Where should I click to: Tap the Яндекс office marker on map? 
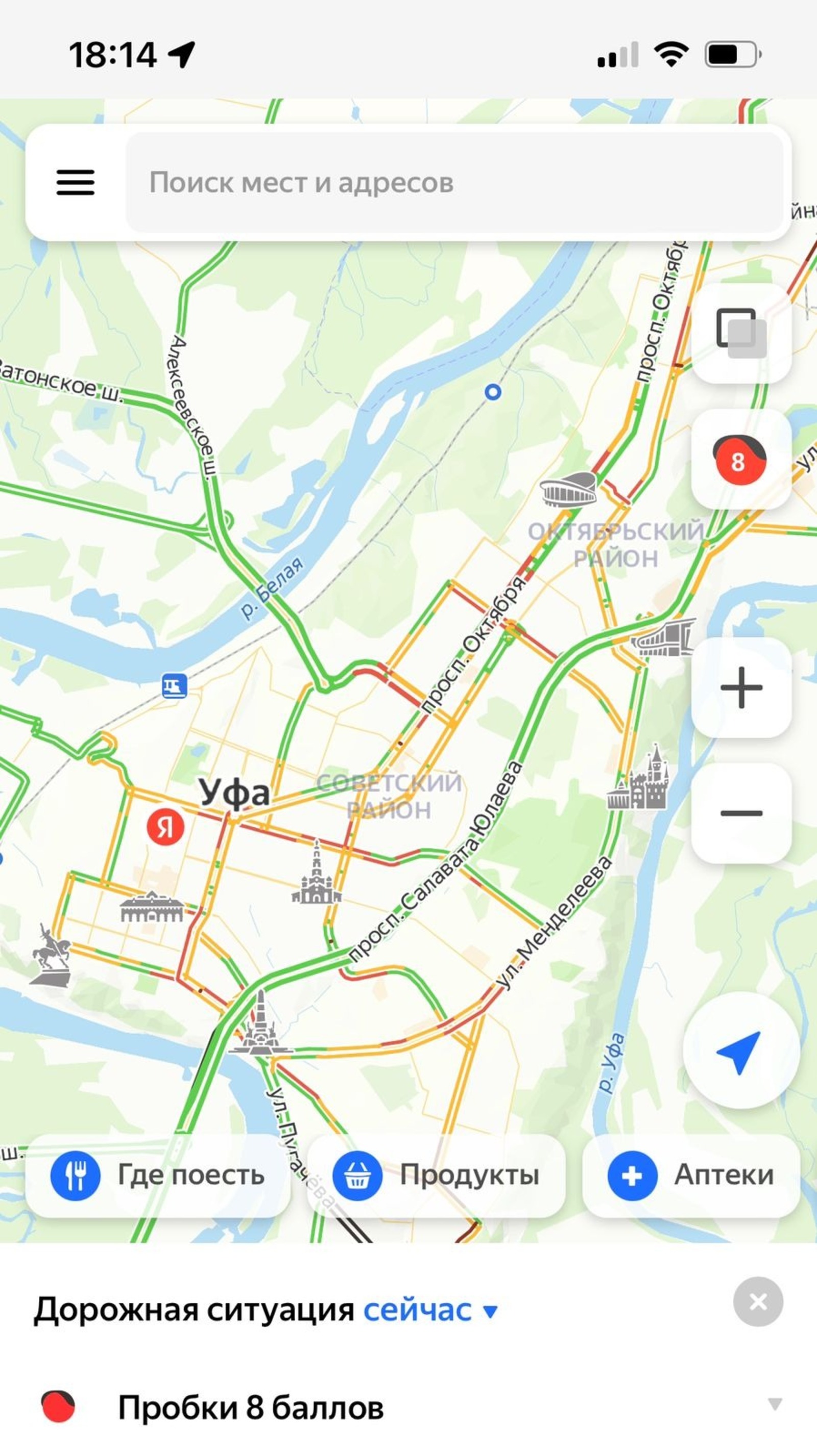tap(165, 827)
